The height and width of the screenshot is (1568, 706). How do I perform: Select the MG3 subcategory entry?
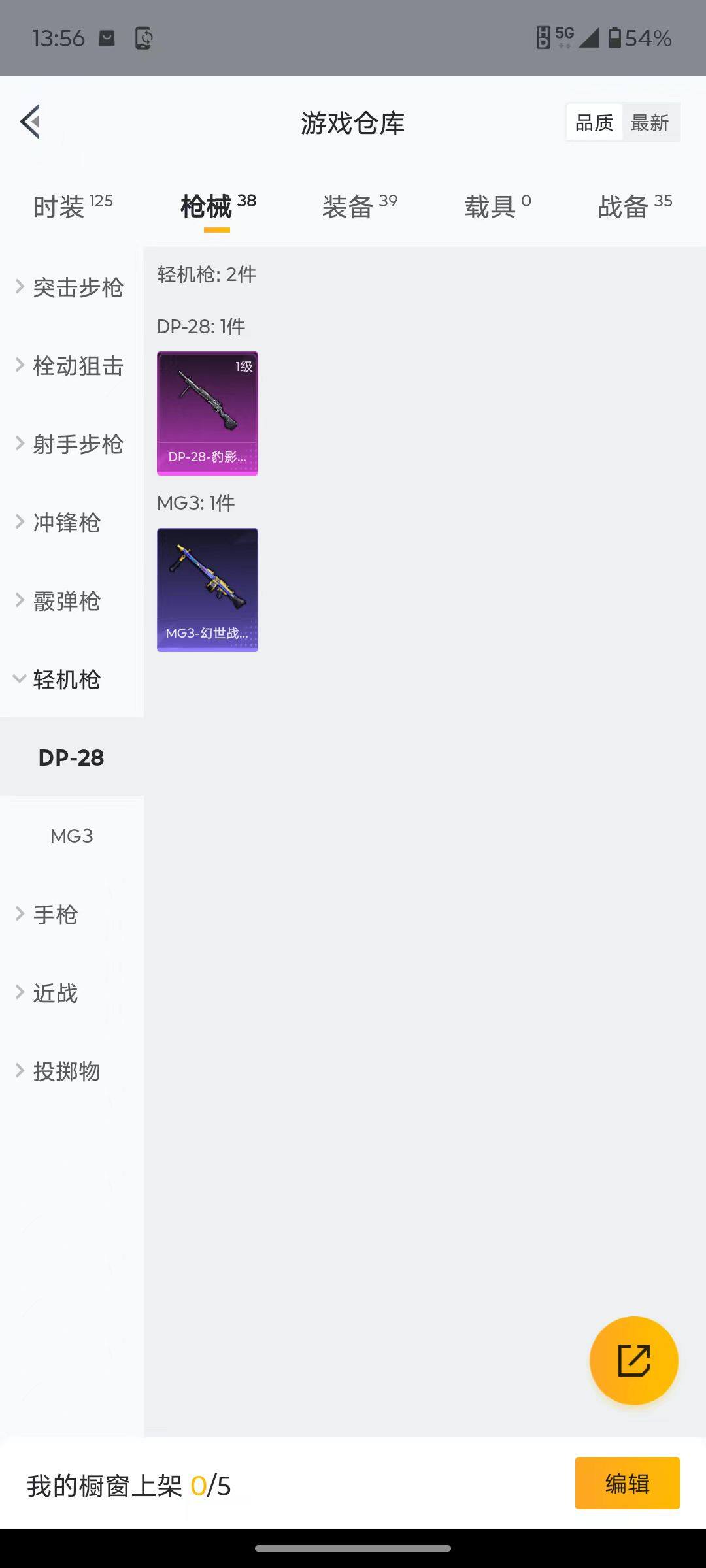coord(72,835)
